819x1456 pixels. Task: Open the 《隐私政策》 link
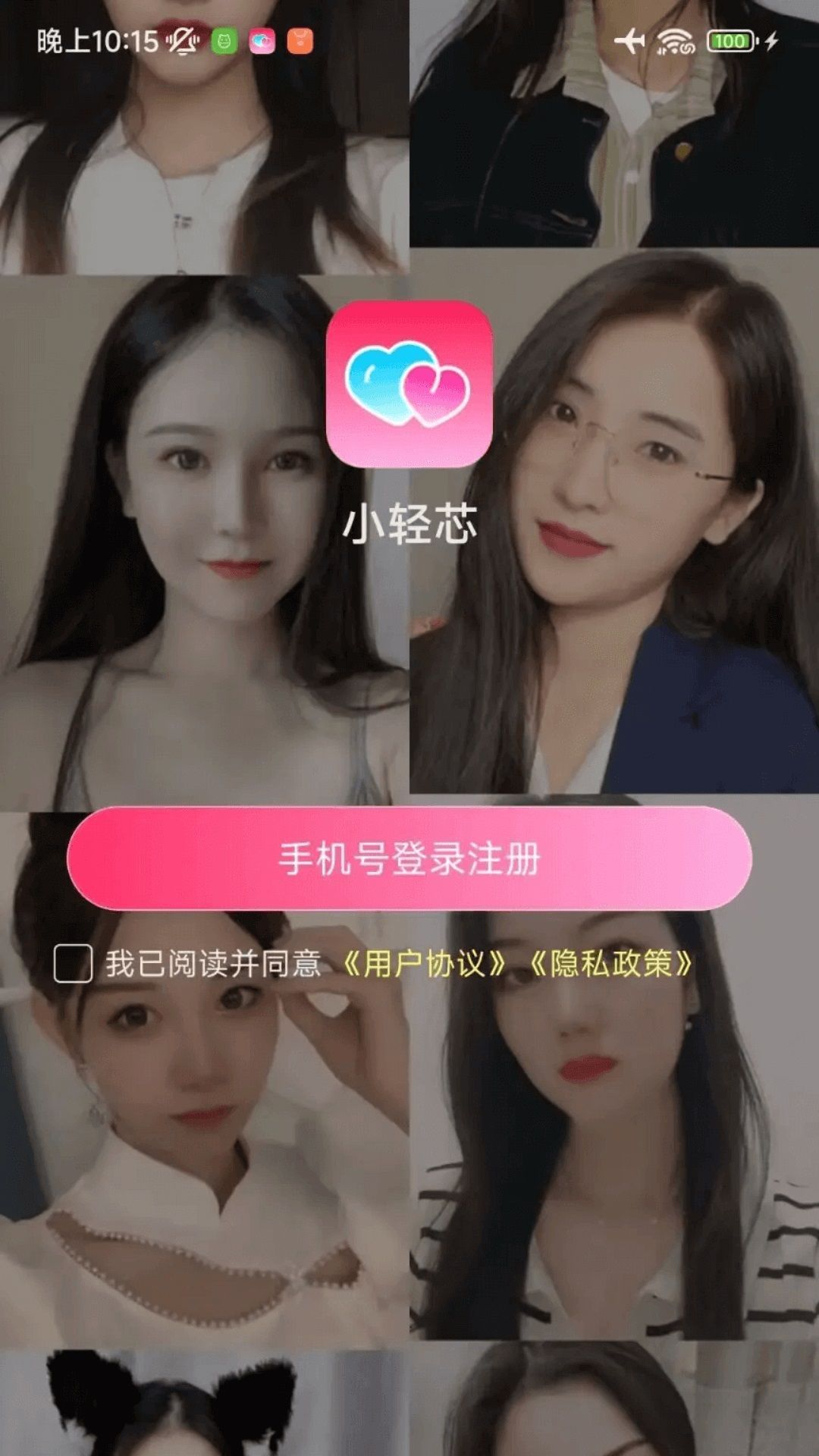(610, 964)
